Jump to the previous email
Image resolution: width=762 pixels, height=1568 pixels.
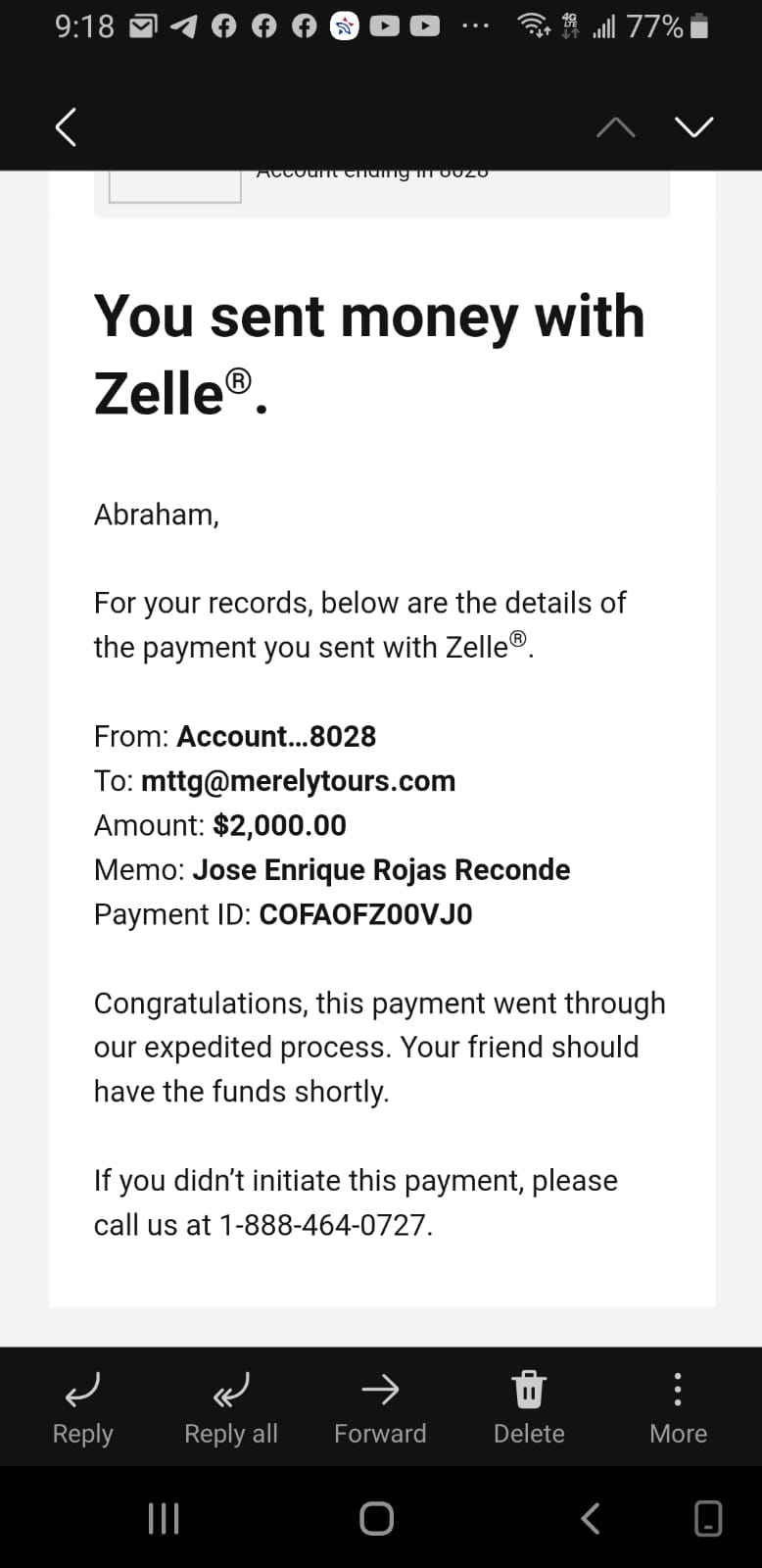point(615,127)
